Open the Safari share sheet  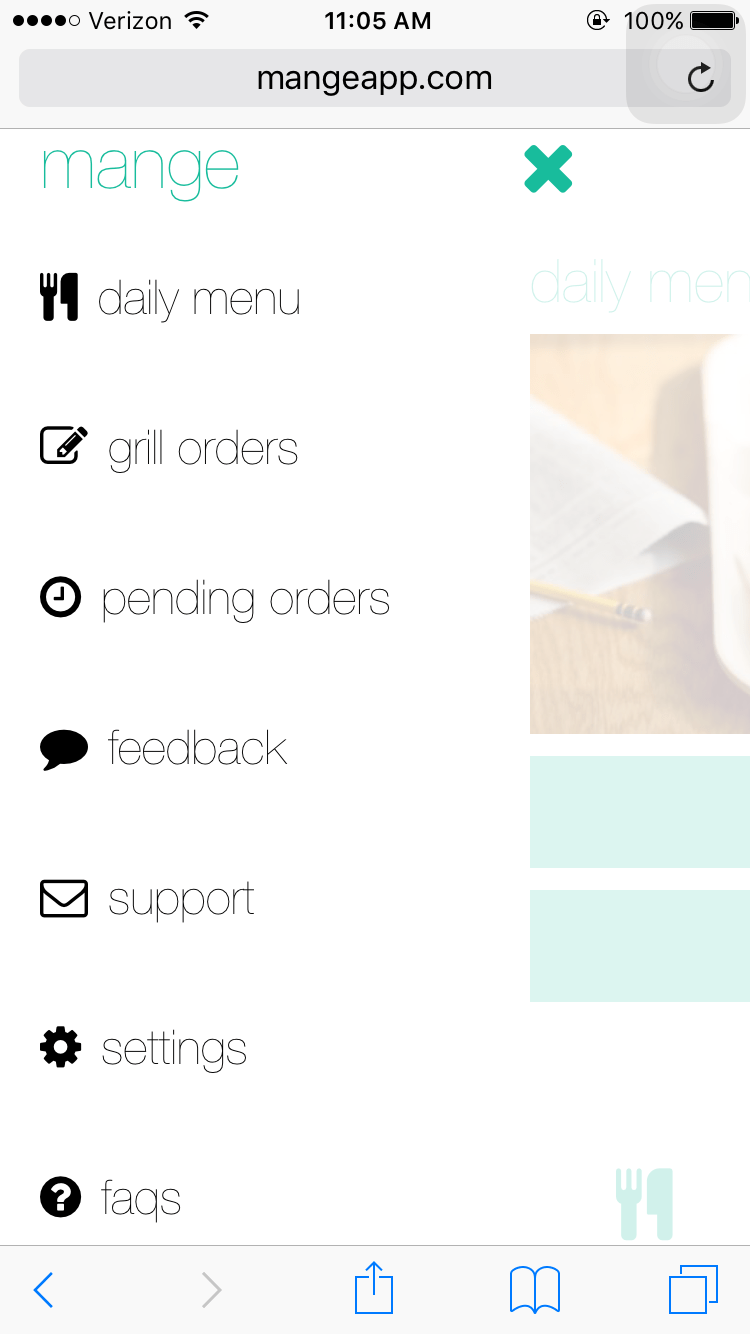point(374,1288)
